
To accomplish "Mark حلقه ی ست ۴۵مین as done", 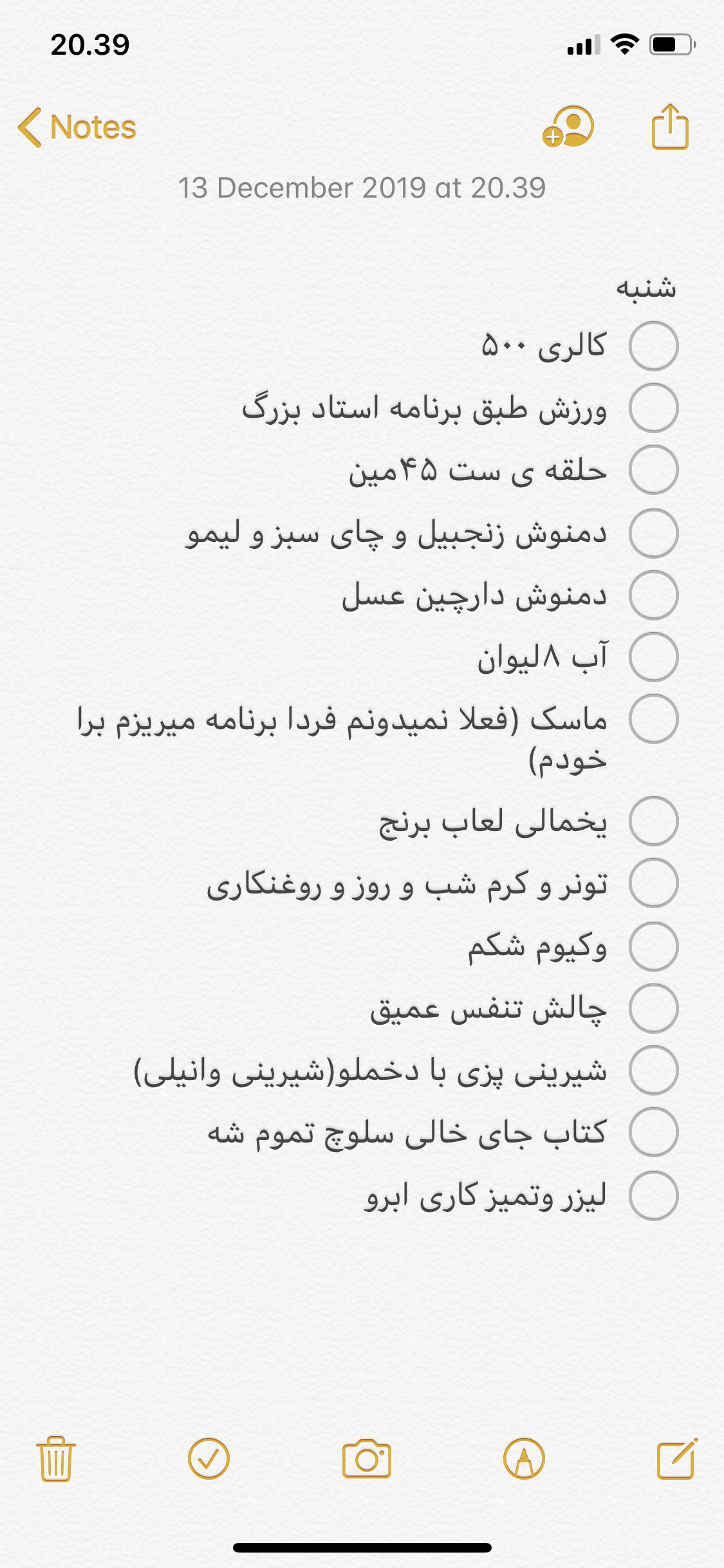I will tap(653, 470).
